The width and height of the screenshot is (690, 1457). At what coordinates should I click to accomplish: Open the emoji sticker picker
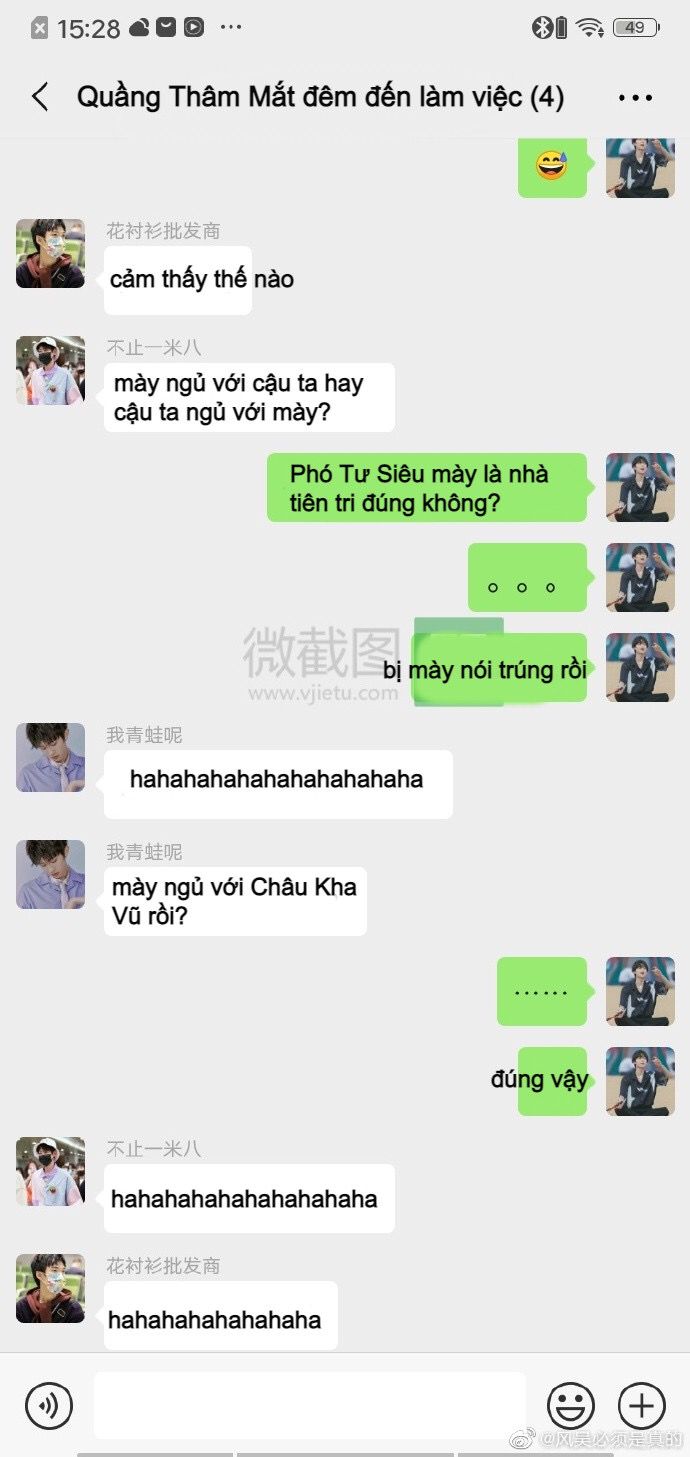570,1405
